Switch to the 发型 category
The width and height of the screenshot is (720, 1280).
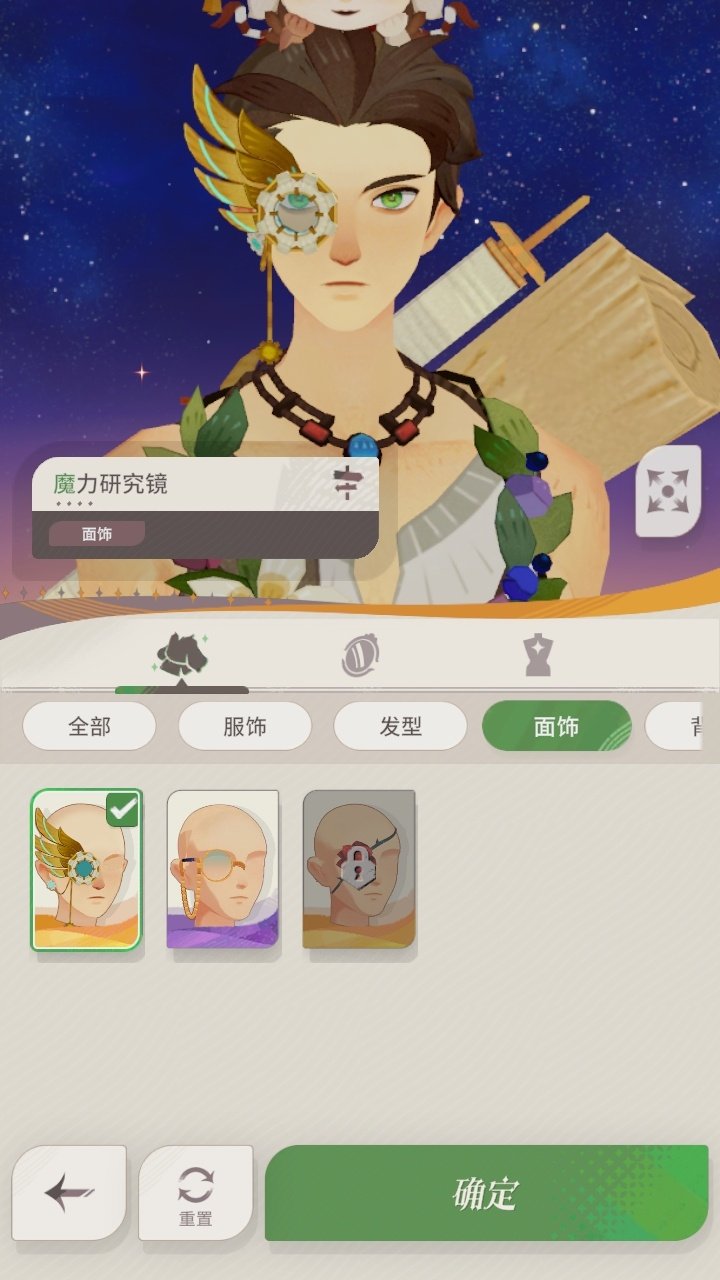[400, 726]
